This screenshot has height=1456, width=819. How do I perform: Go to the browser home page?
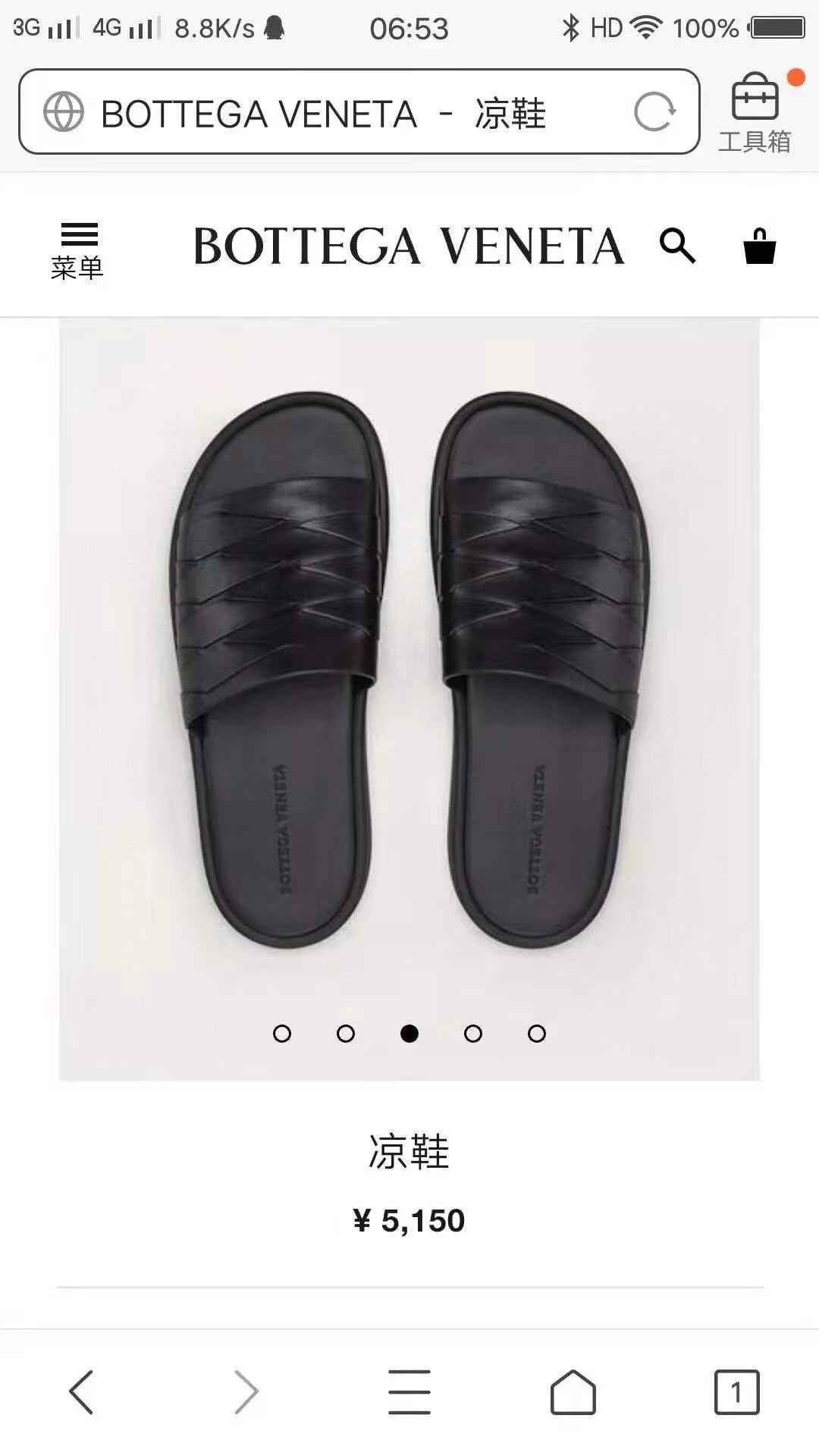click(573, 1392)
